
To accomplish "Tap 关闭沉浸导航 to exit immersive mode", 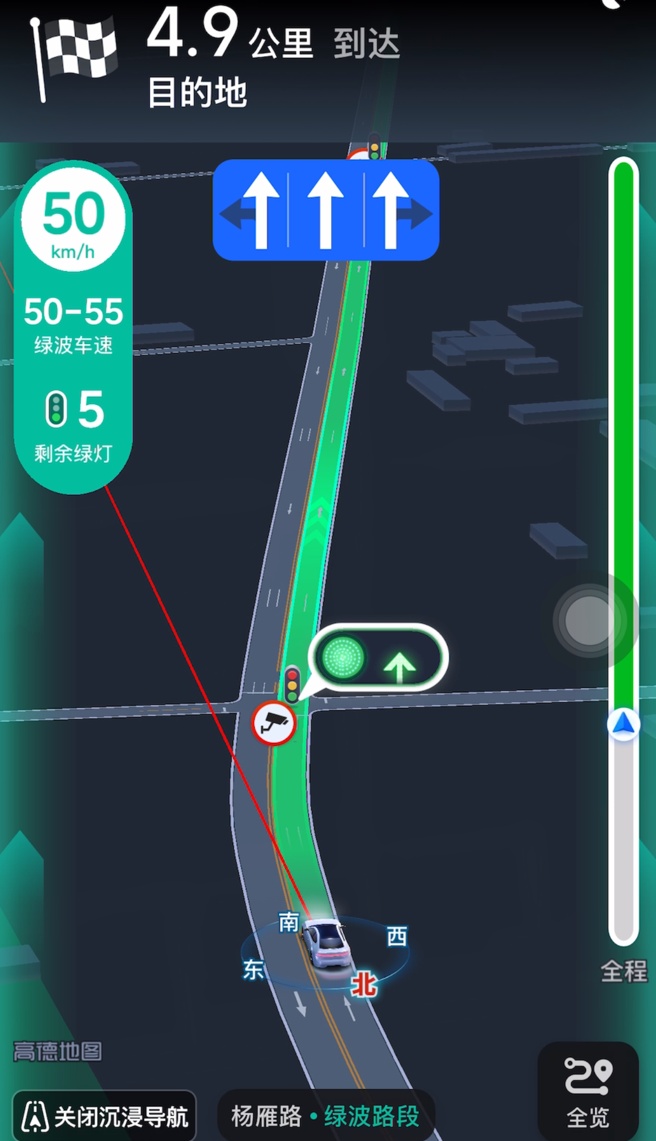I will point(104,1115).
